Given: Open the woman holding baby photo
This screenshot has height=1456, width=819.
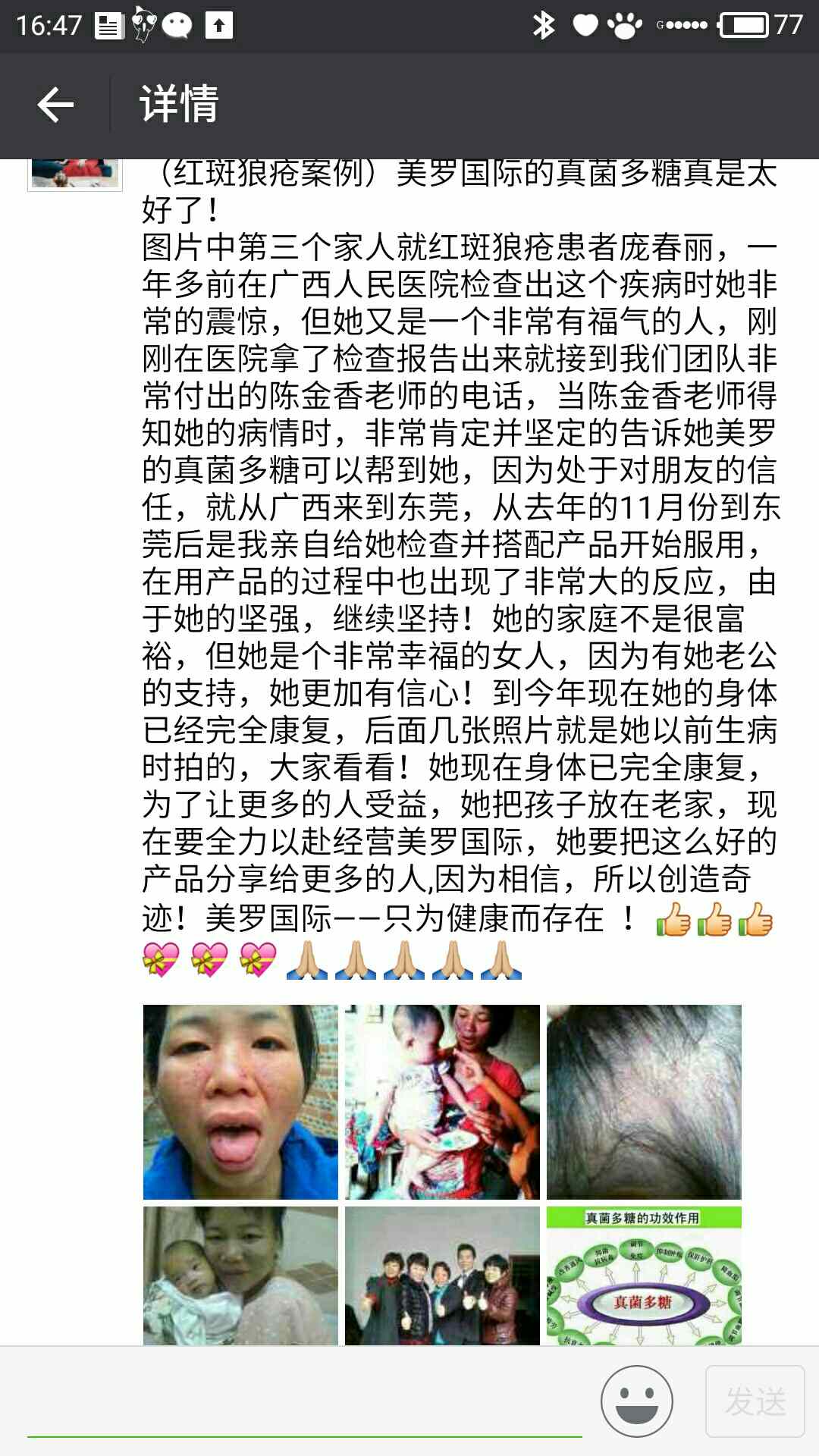Looking at the screenshot, I should click(x=442, y=1102).
